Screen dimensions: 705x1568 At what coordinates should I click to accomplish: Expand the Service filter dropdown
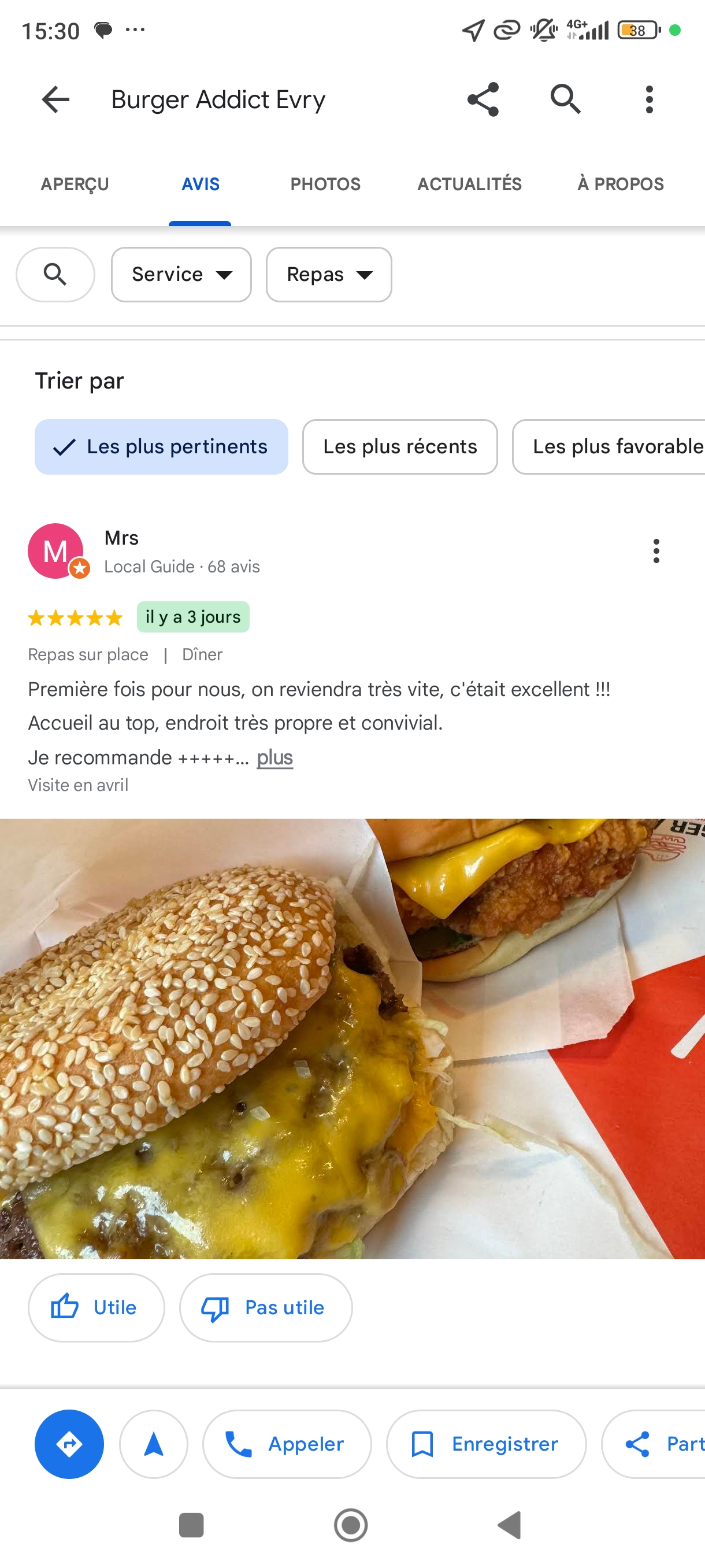(x=181, y=275)
